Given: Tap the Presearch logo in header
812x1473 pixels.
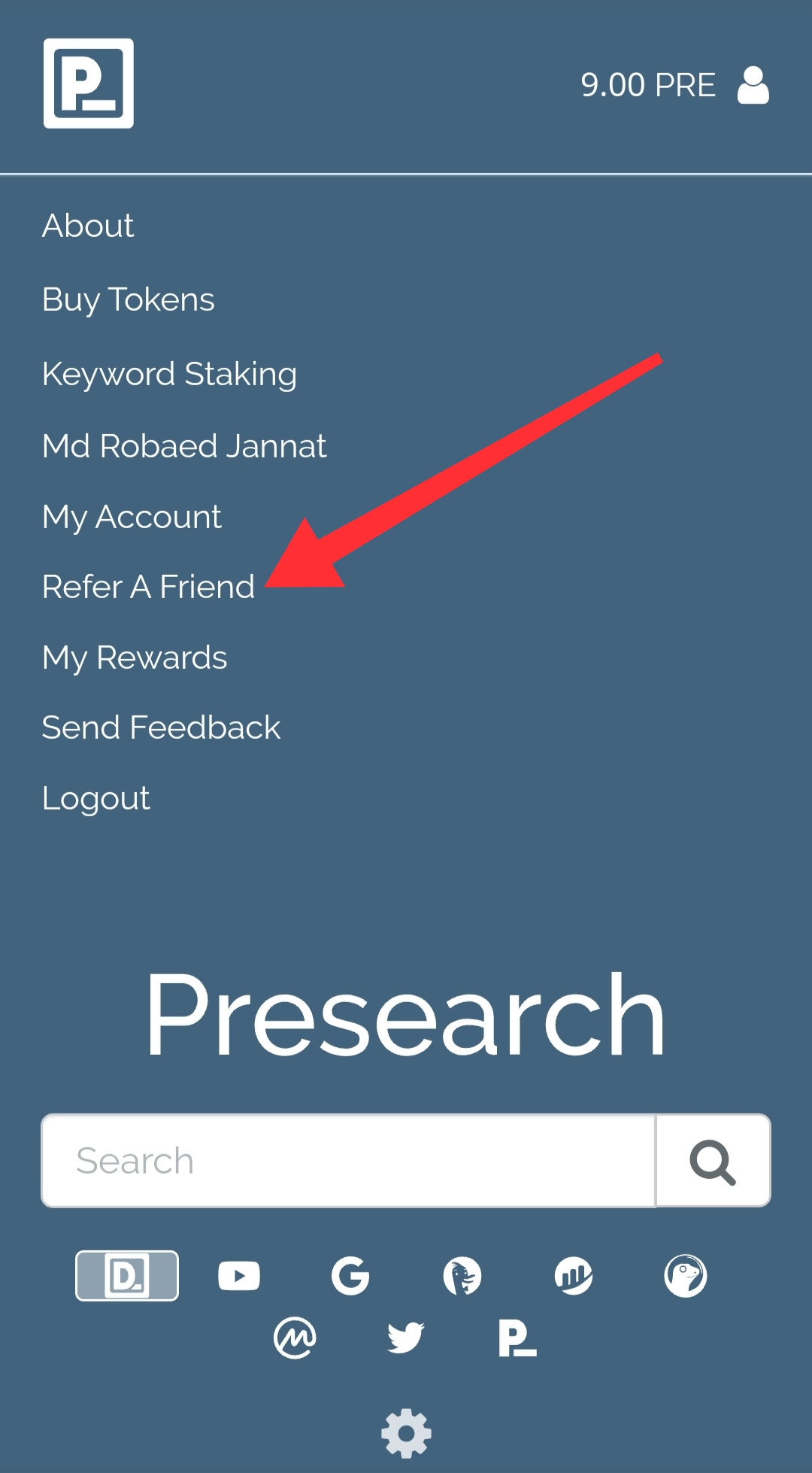Looking at the screenshot, I should 89,84.
